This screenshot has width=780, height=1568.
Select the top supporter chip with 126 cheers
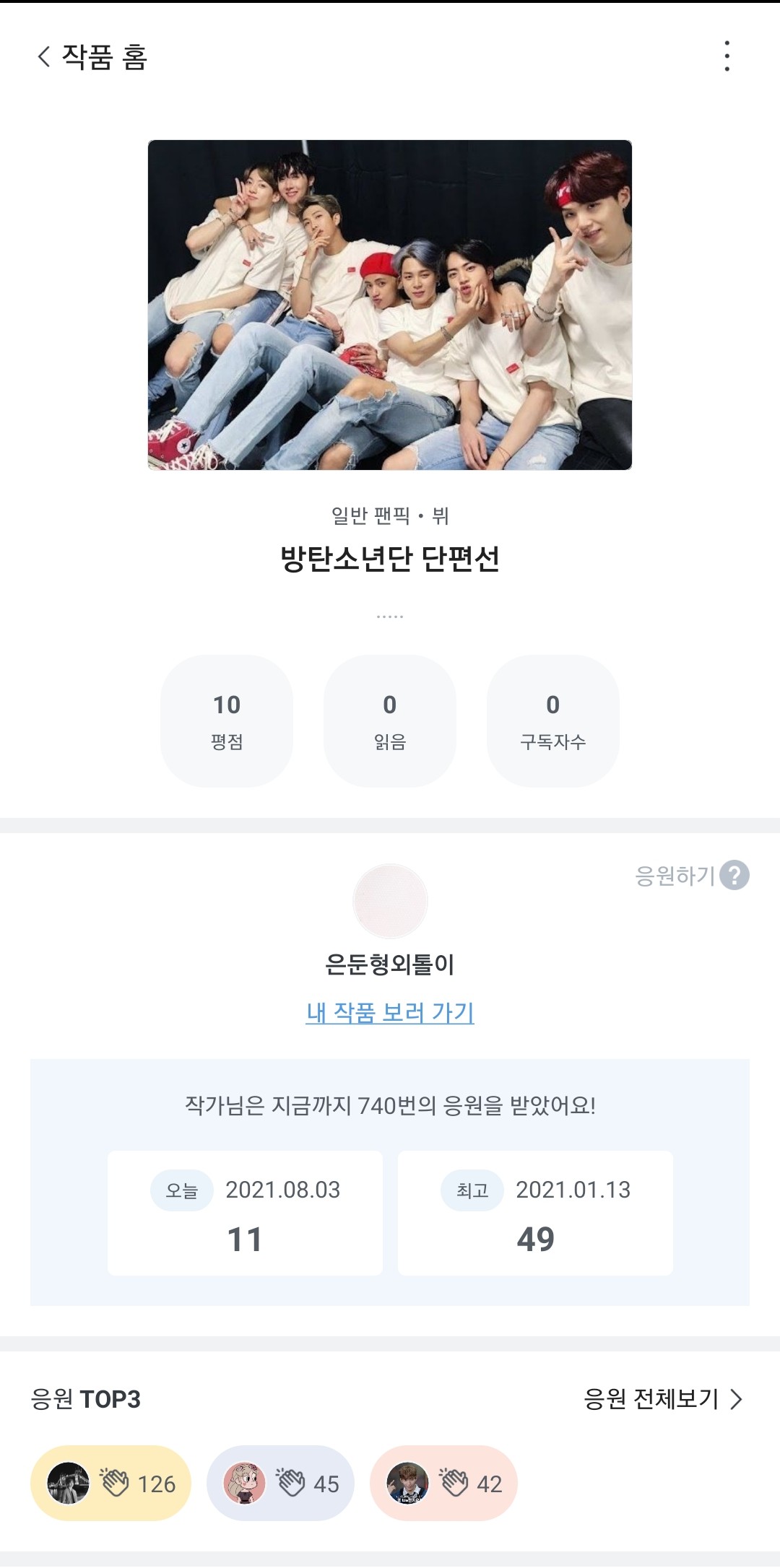pyautogui.click(x=110, y=1484)
